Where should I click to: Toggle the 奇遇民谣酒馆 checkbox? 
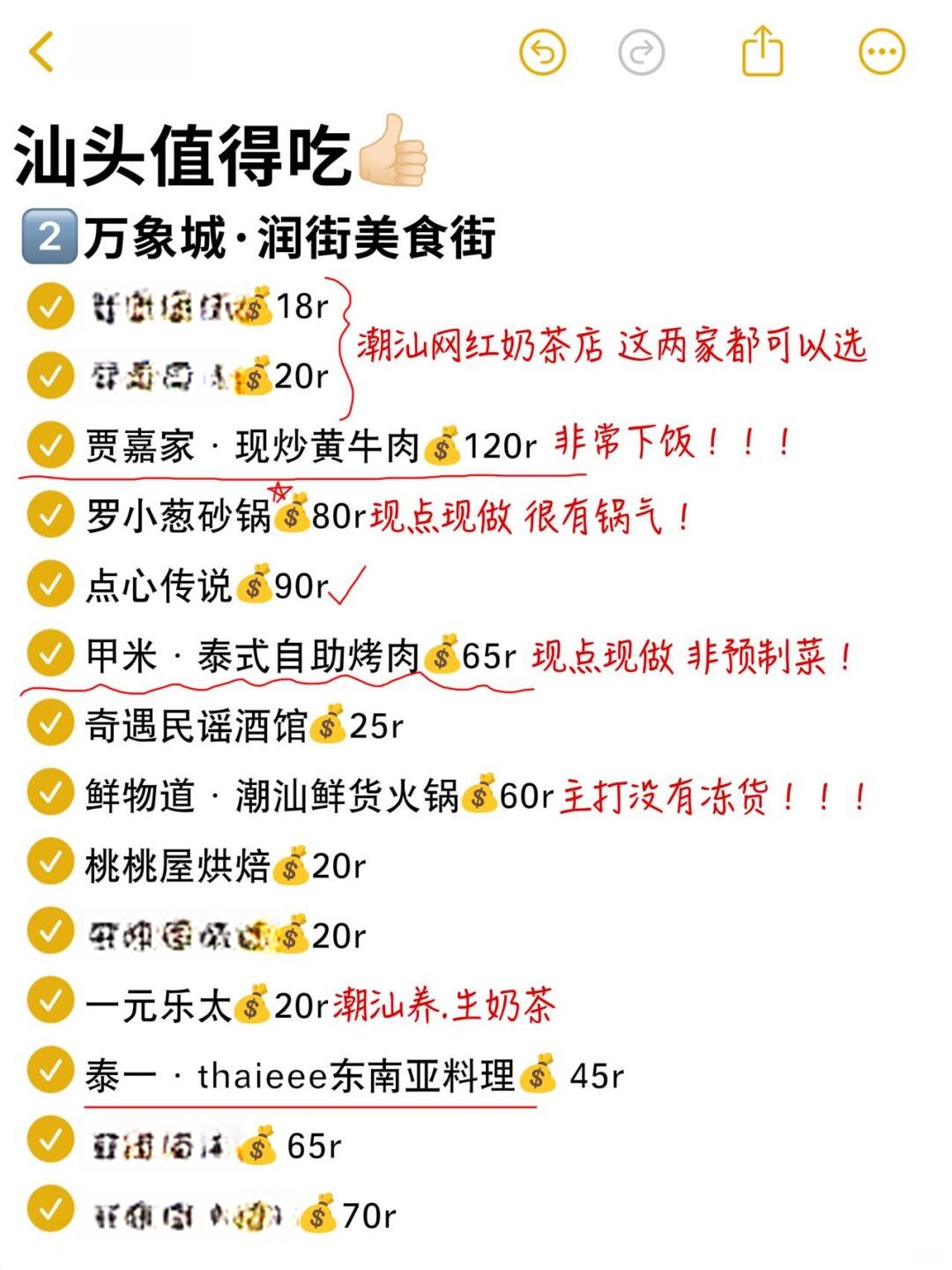pyautogui.click(x=50, y=723)
